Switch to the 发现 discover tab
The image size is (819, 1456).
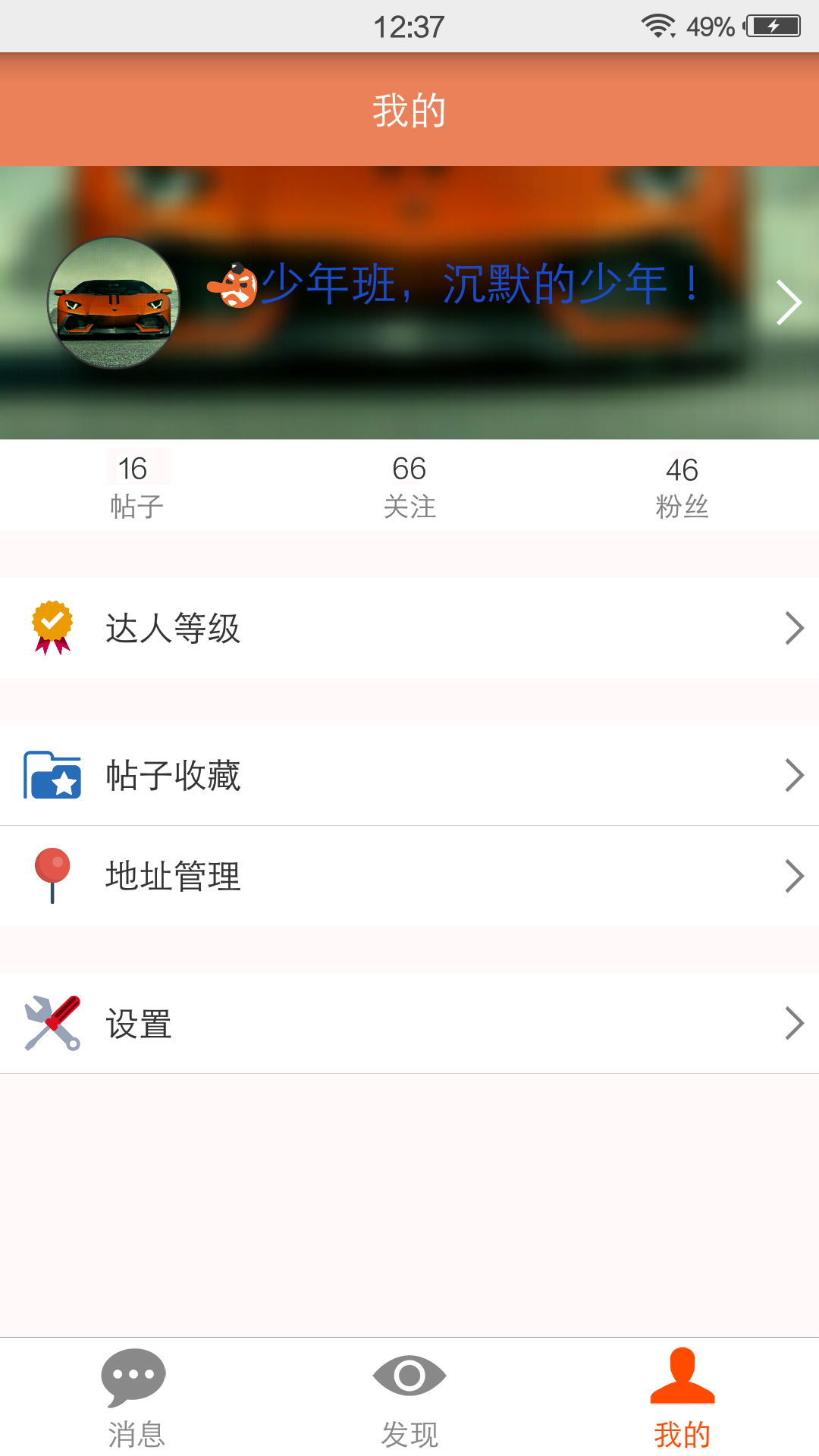point(409,1398)
